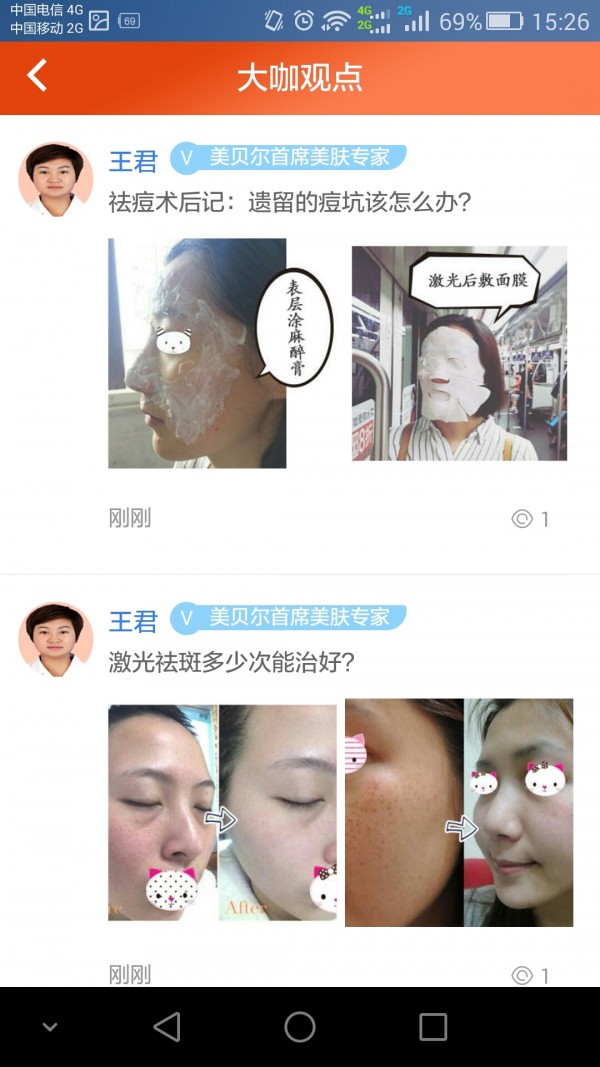Open first before-after photo in 激光祛斑 post

tap(222, 811)
